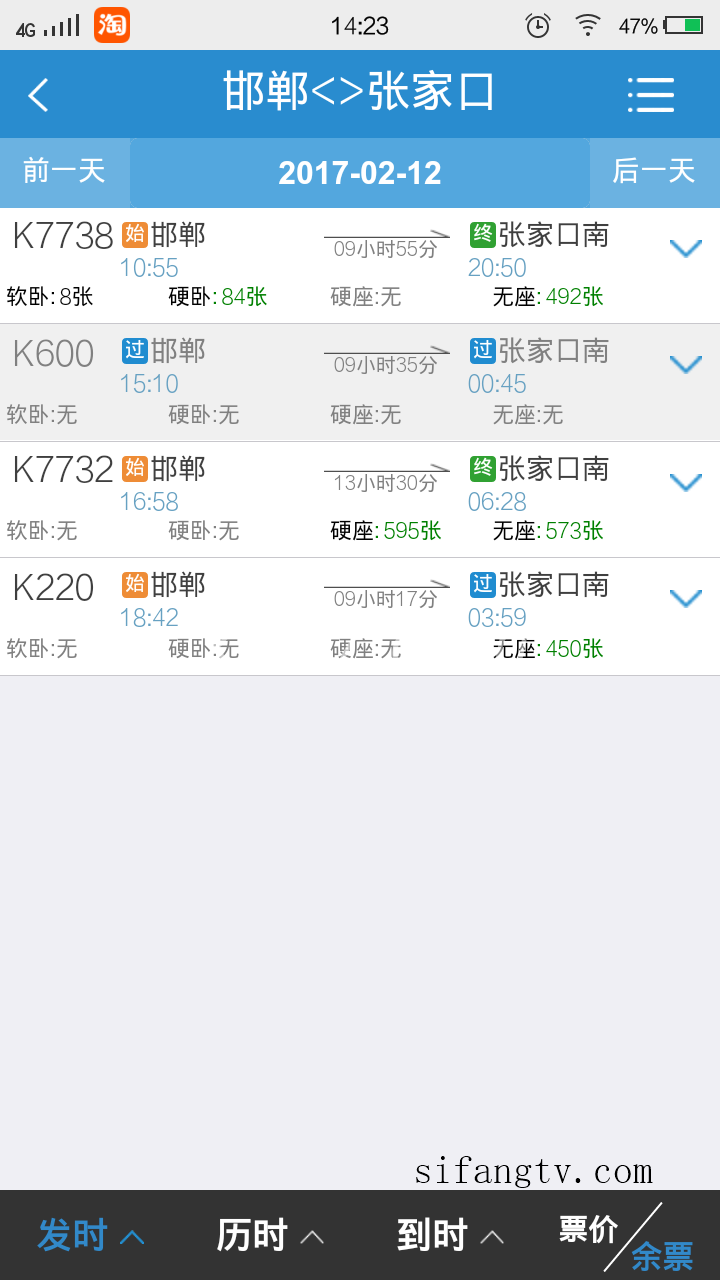
Task: Open train K220 details
Action: tap(360, 616)
